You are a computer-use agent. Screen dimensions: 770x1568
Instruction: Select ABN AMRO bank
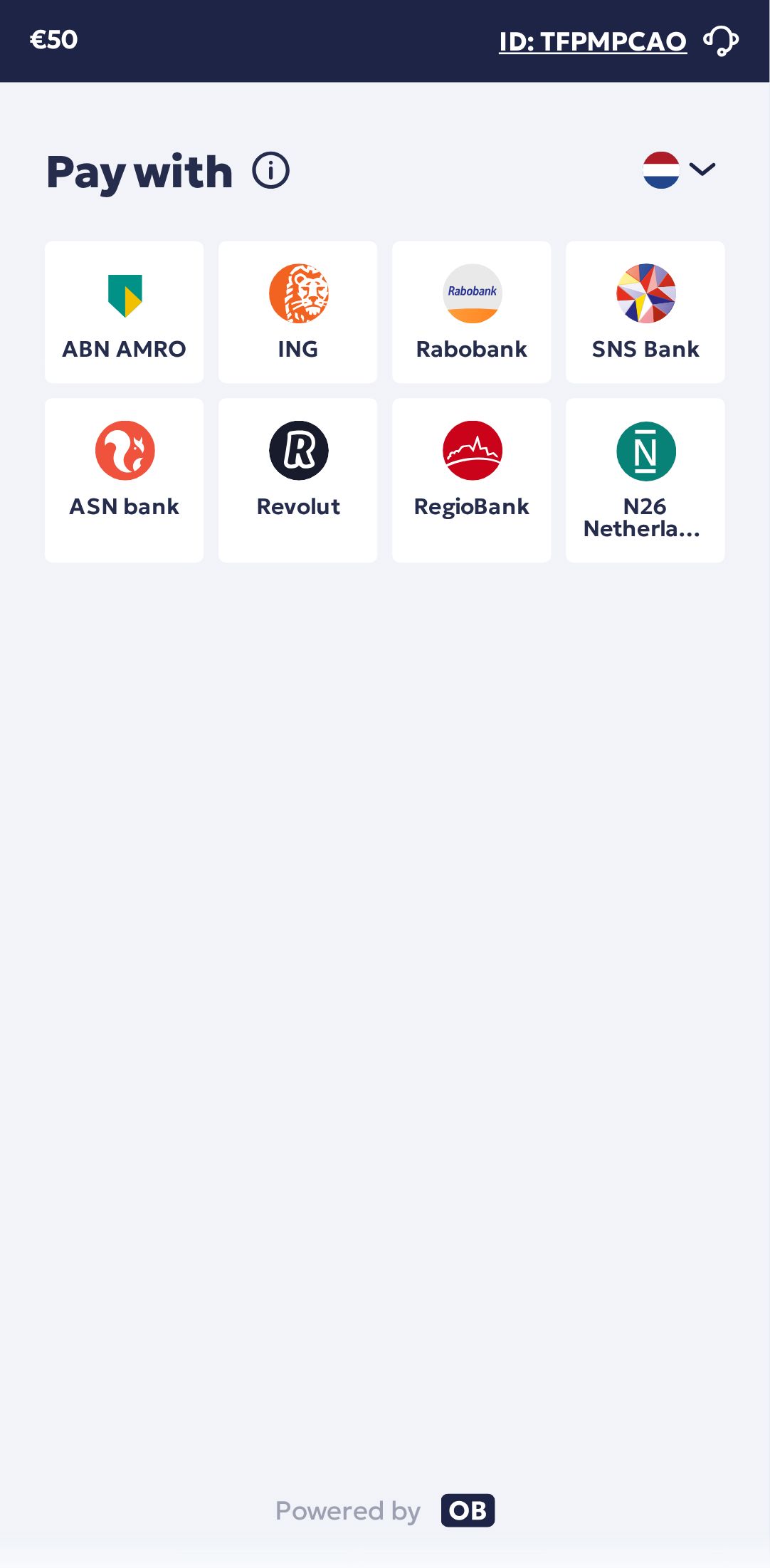[125, 312]
